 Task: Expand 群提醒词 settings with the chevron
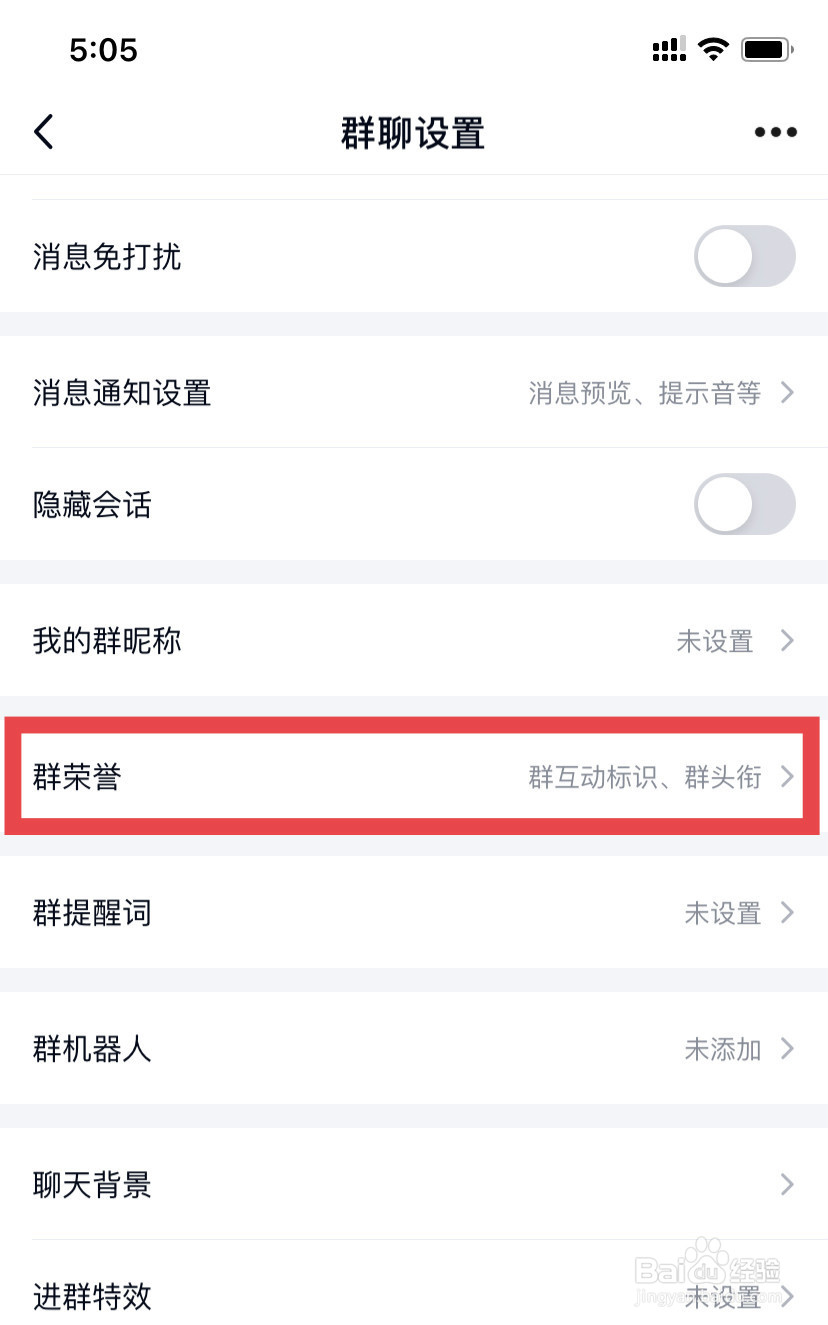(x=788, y=913)
